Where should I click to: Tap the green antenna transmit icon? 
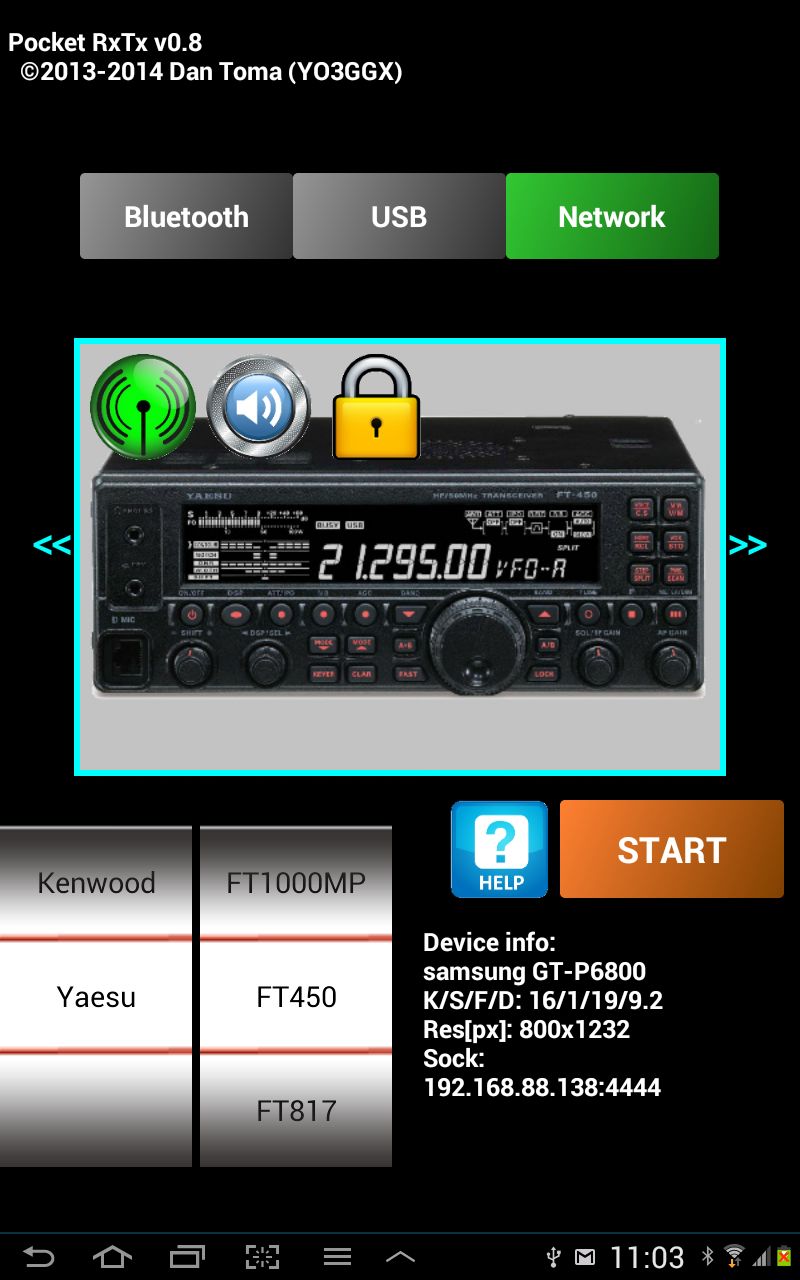click(x=143, y=406)
